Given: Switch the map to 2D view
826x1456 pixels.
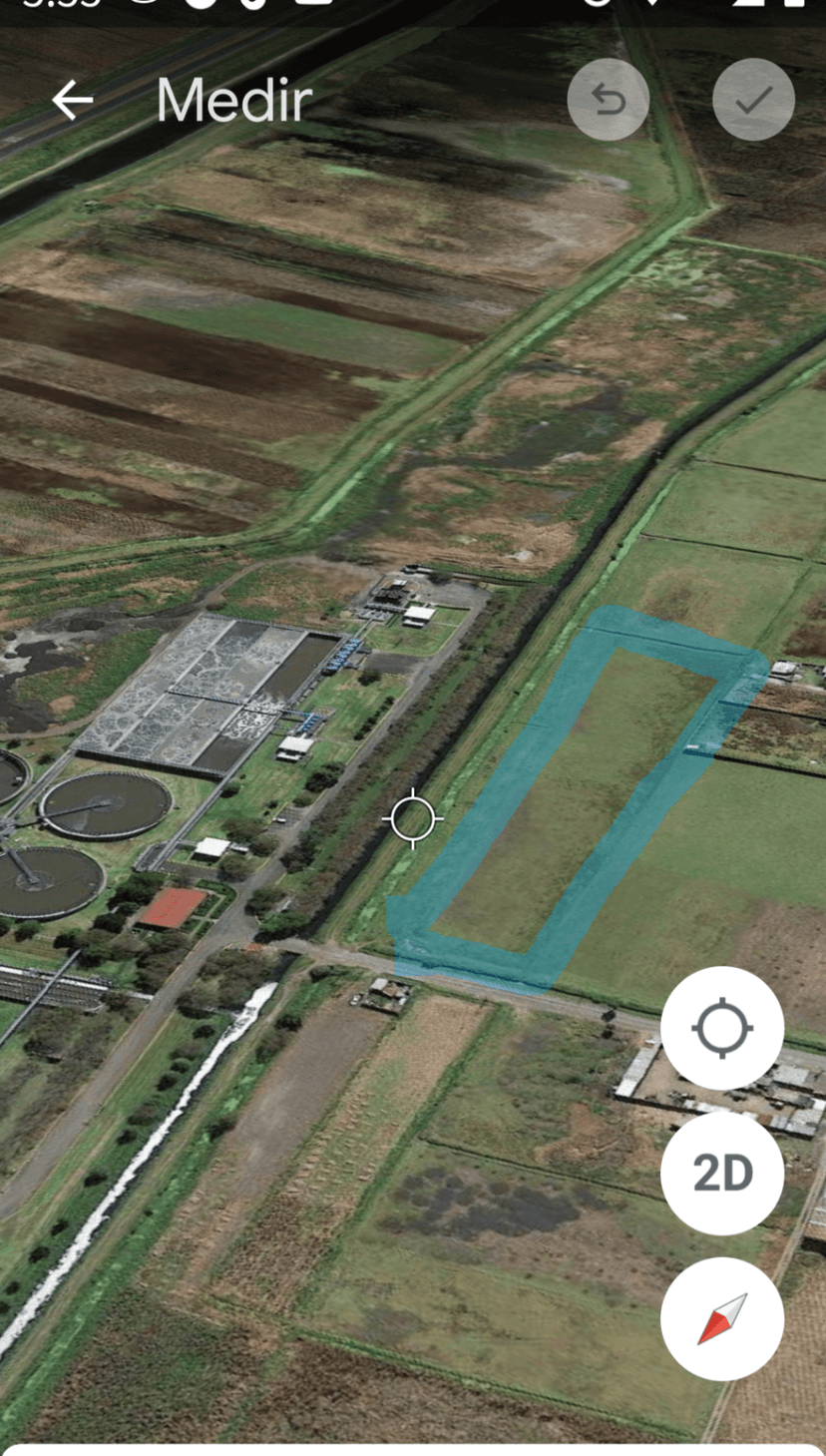Looking at the screenshot, I should [x=721, y=1174].
